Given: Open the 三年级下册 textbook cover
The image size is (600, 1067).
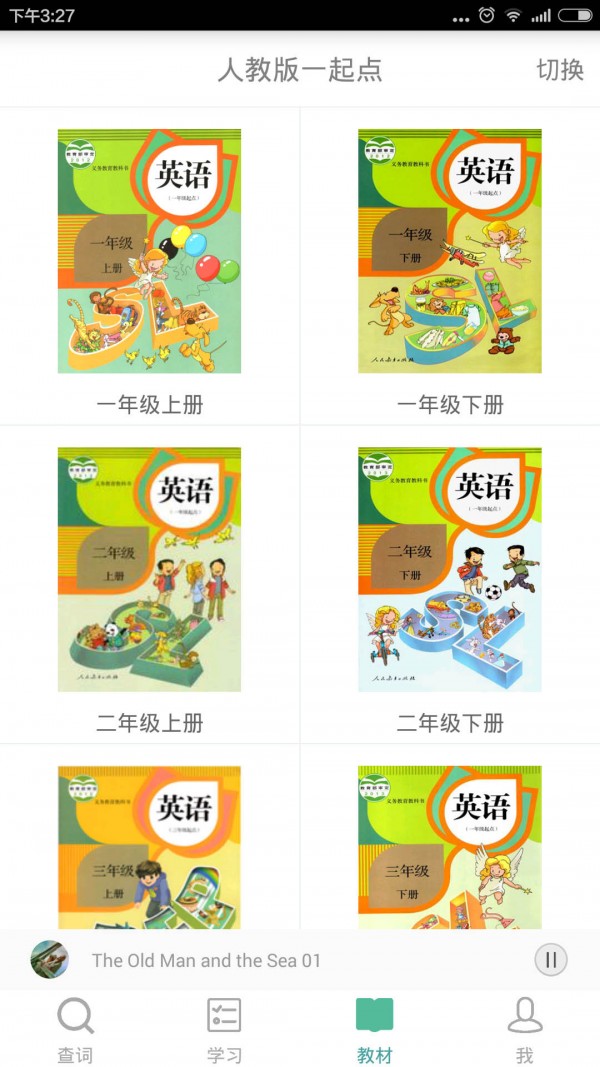Looking at the screenshot, I should click(x=450, y=847).
